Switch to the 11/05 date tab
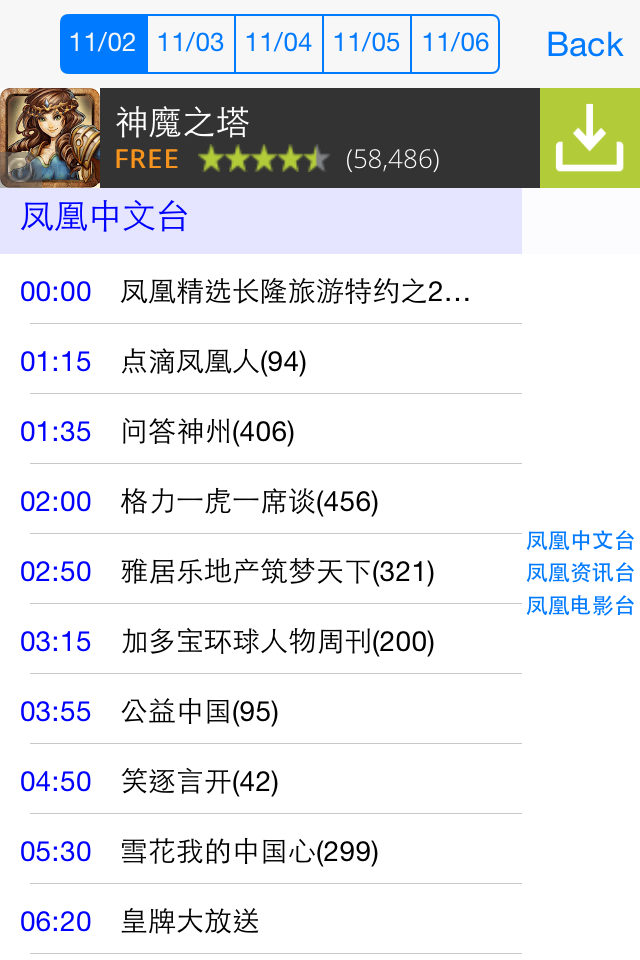640x960 pixels. (367, 43)
